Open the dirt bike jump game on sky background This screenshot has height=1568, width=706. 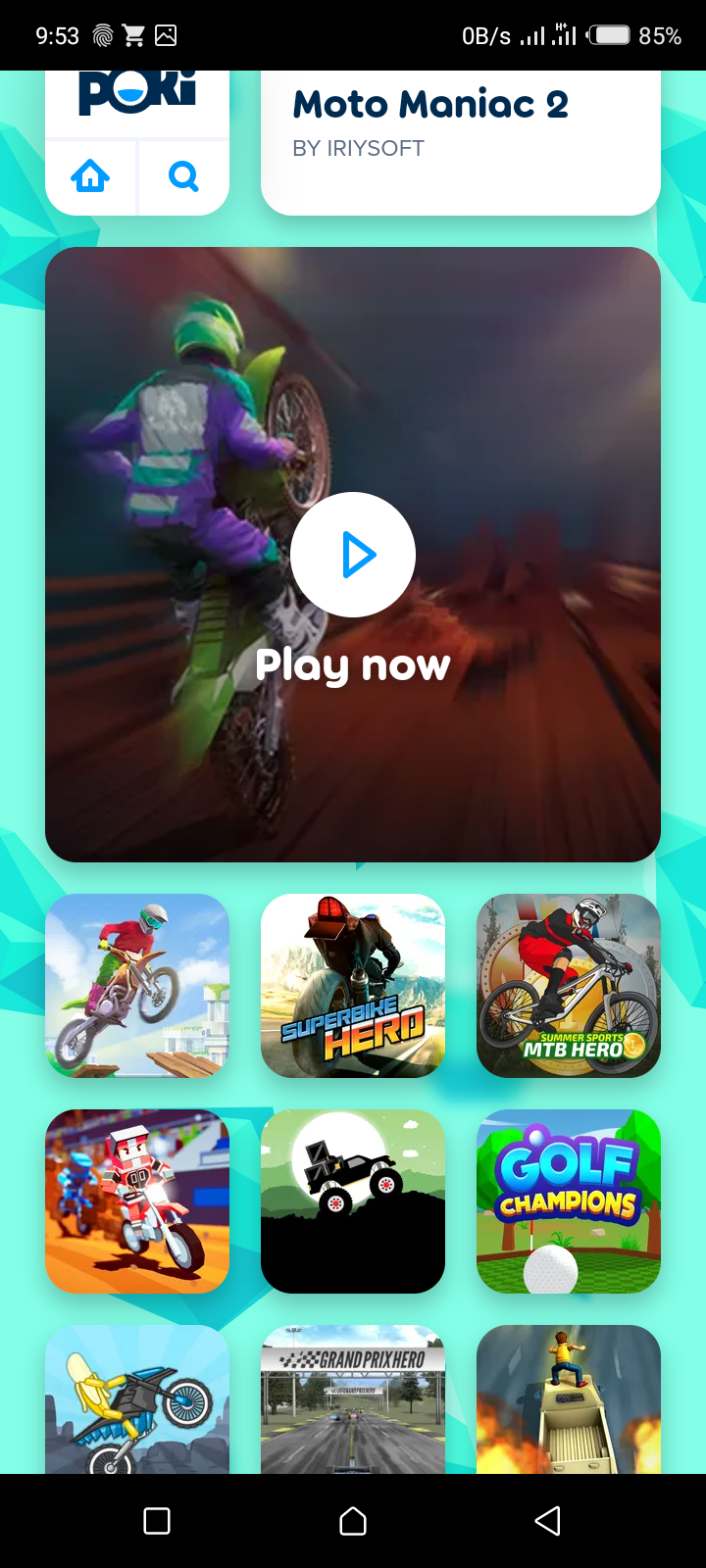137,986
